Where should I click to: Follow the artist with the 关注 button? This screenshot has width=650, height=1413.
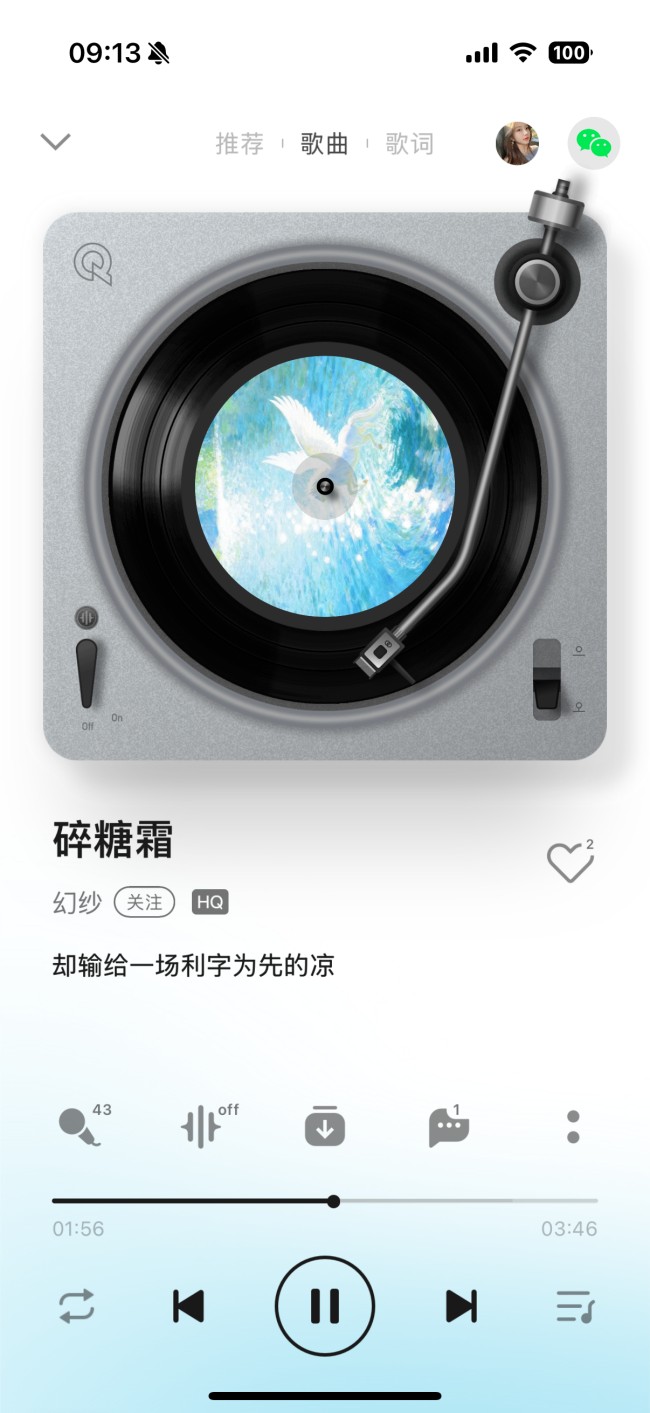click(144, 902)
